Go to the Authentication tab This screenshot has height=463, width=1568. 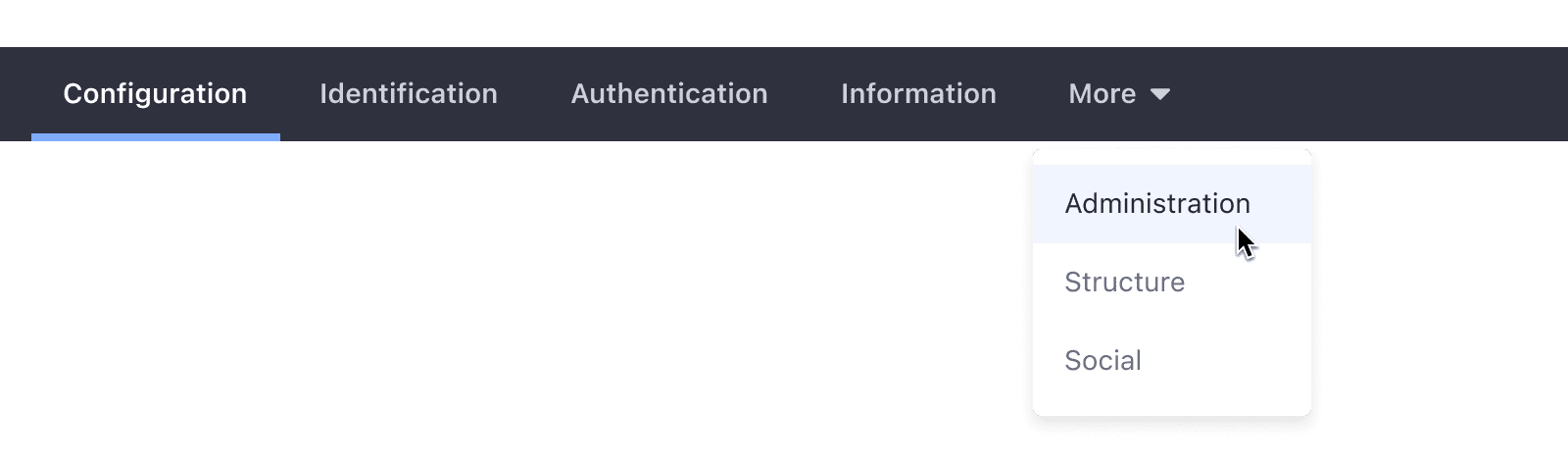(669, 94)
